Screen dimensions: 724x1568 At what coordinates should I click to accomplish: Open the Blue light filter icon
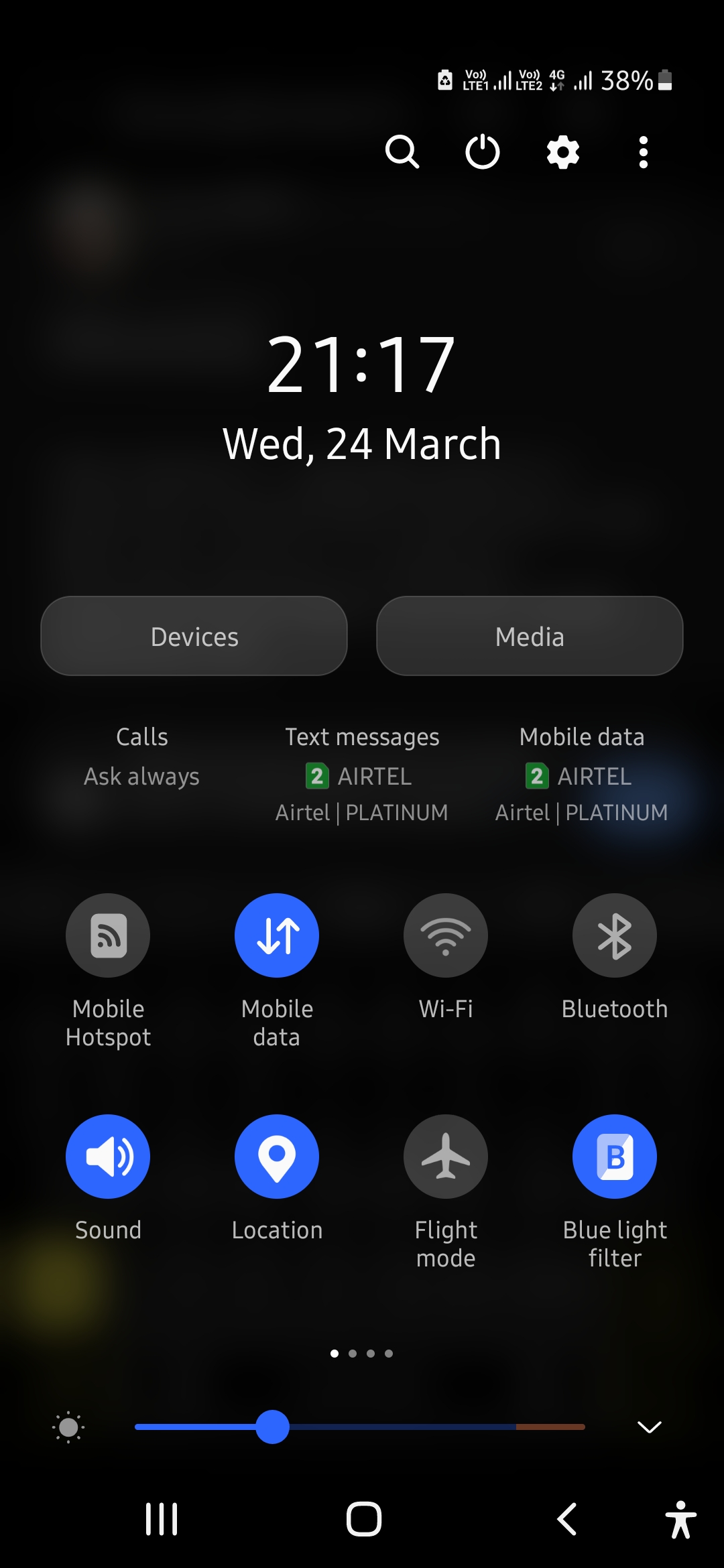615,1157
